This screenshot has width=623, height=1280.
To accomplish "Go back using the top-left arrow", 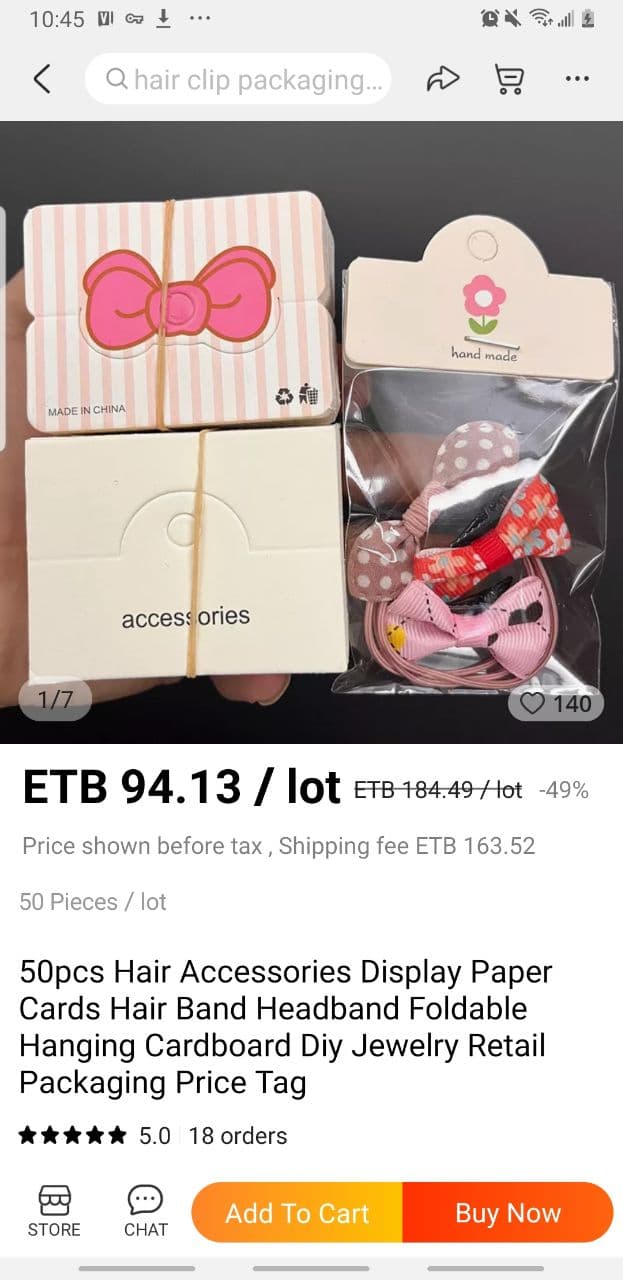I will (42, 79).
